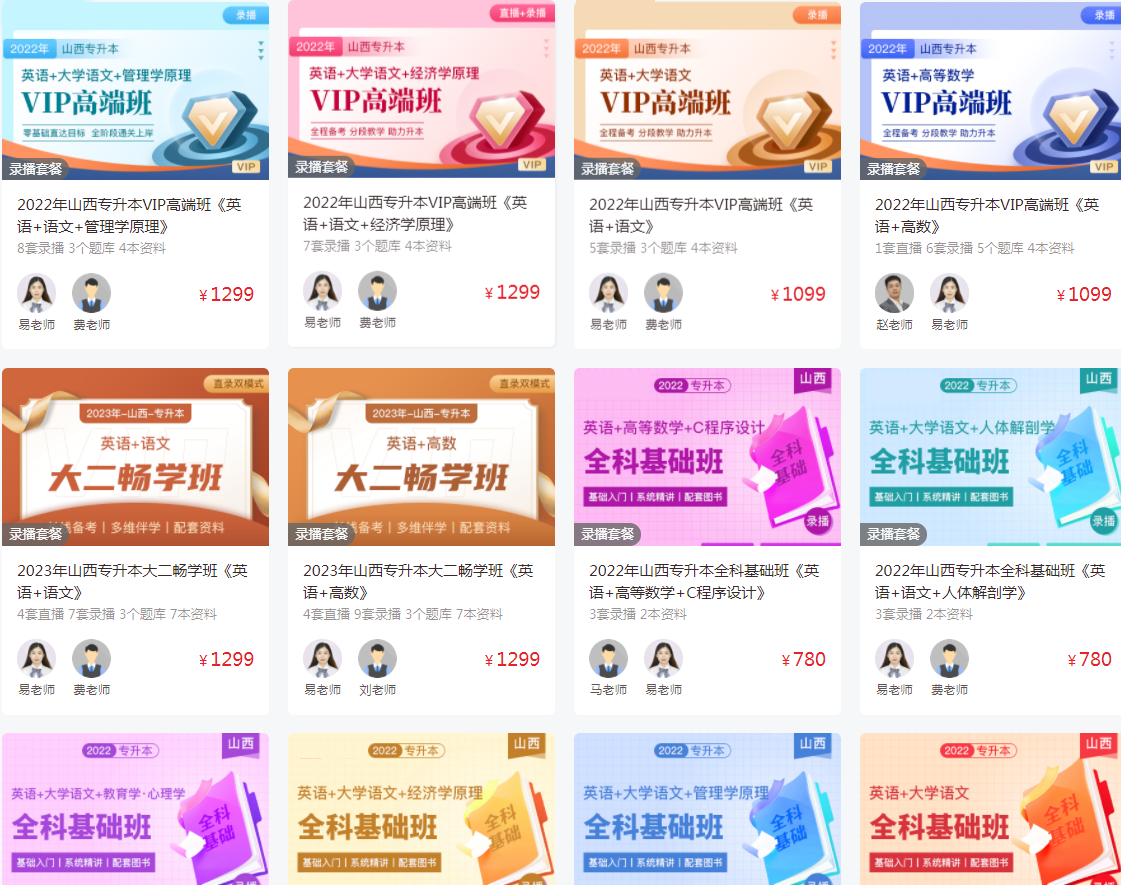
Task: Open VIP高端班《英语+语文+经济学原理》 course card
Action: [420, 213]
